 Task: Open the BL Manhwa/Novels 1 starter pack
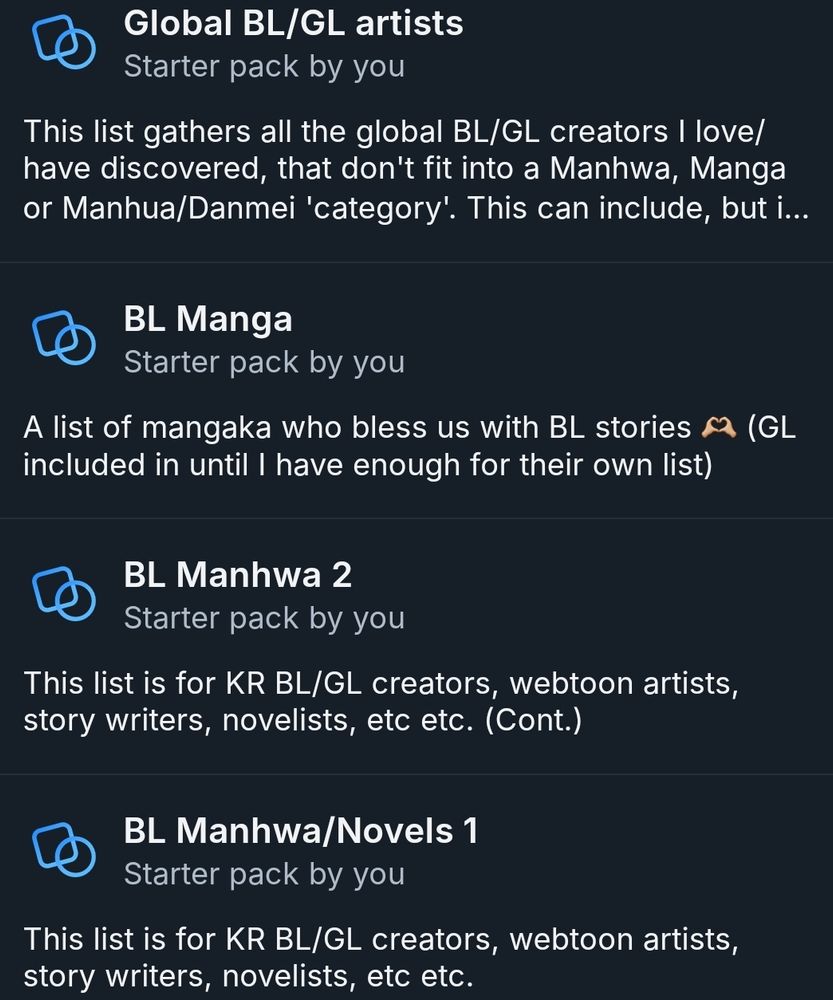300,831
